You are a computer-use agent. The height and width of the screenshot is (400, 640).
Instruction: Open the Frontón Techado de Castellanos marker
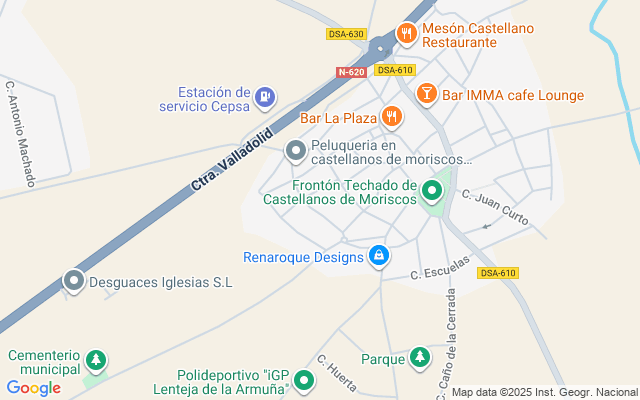coord(433,189)
